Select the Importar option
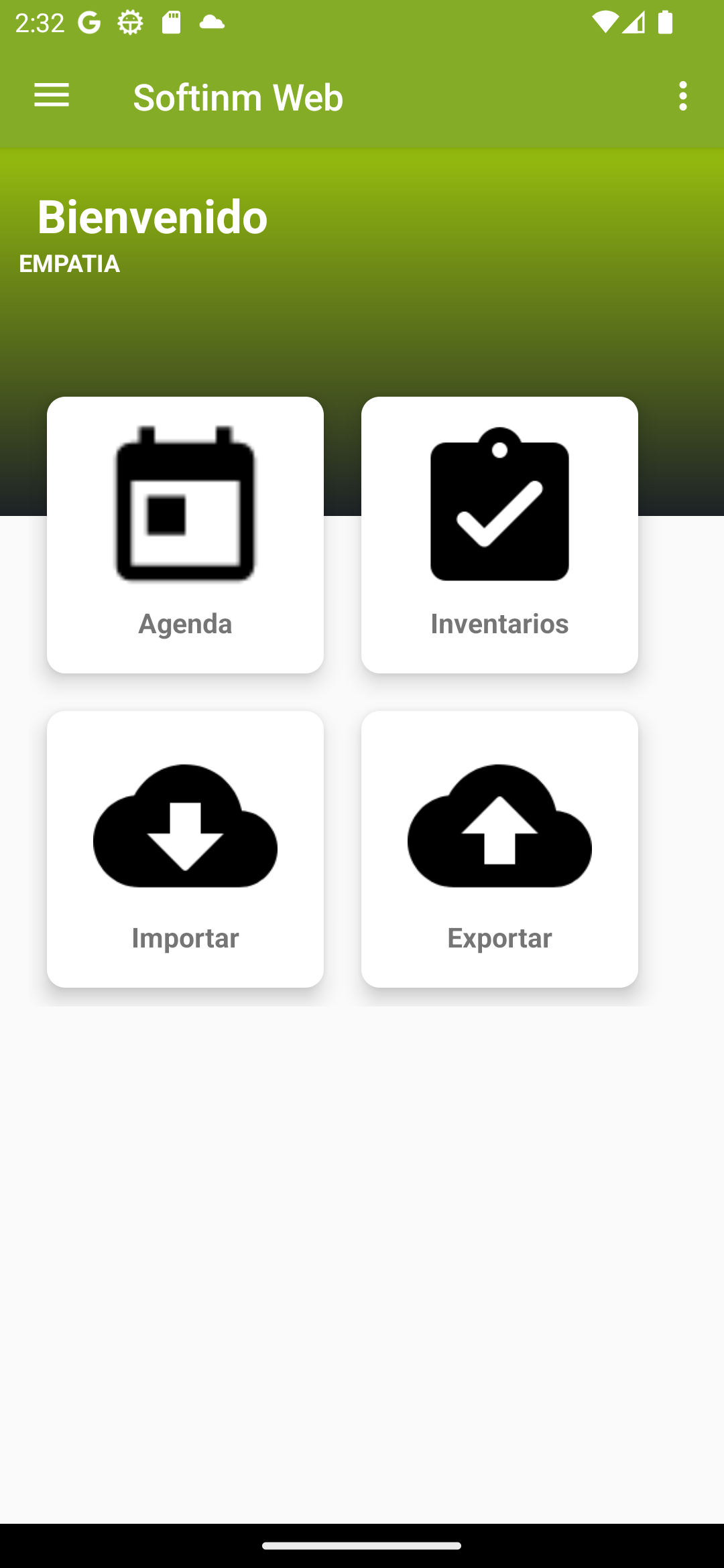 click(x=185, y=849)
